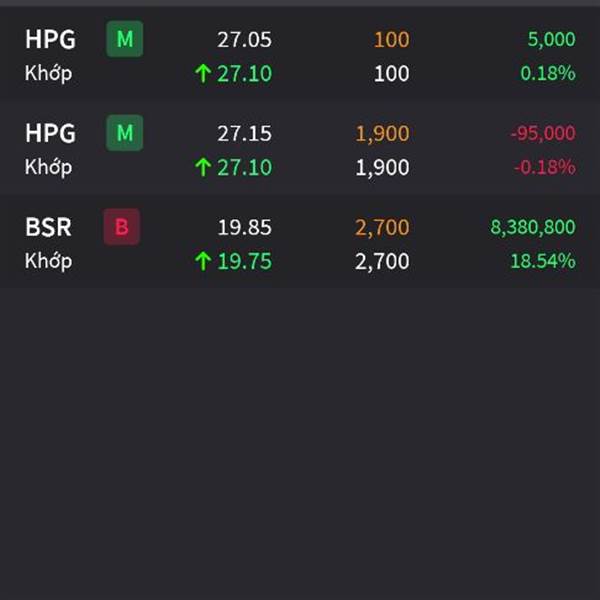This screenshot has height=600, width=600.
Task: Open the HPG order priced 27.05
Action: click(x=300, y=56)
